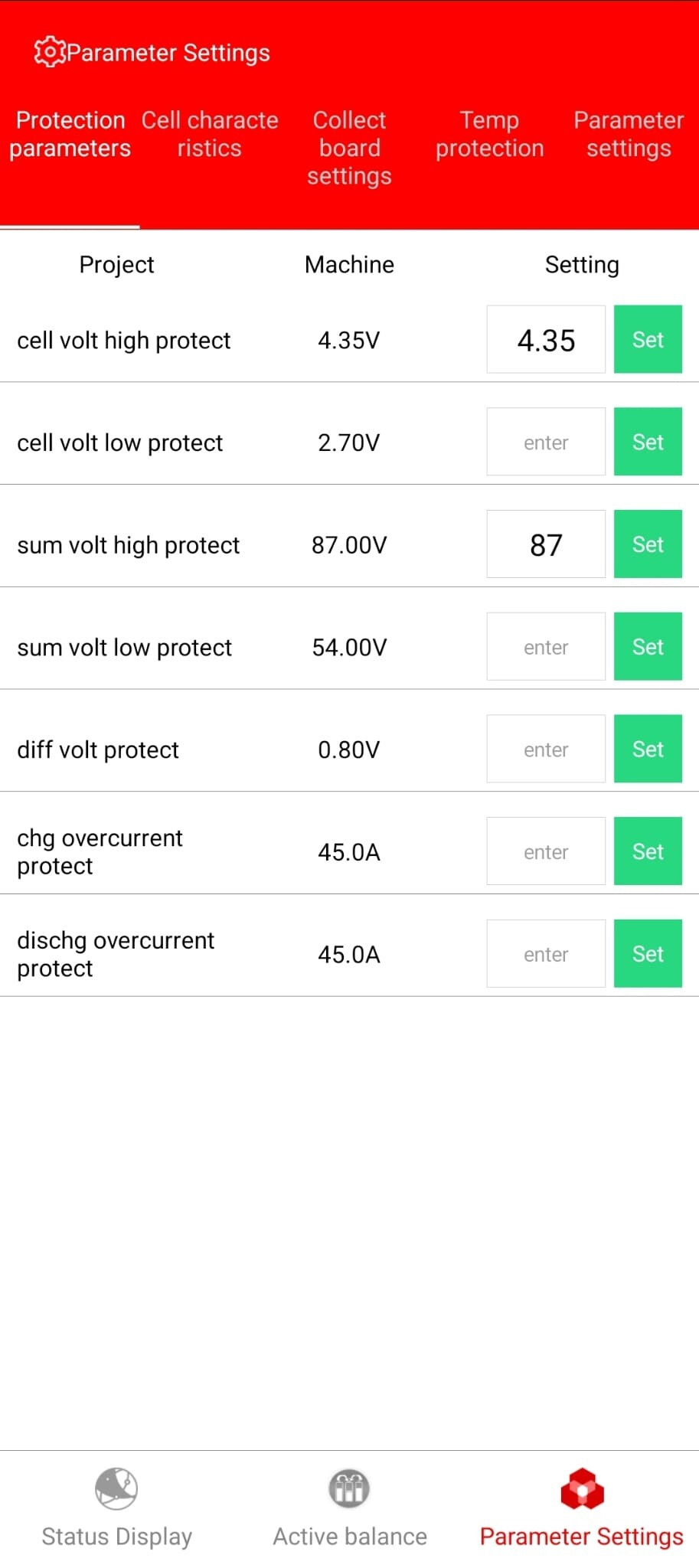This screenshot has width=699, height=1568.
Task: Open the Collect board settings tab
Action: 349,148
